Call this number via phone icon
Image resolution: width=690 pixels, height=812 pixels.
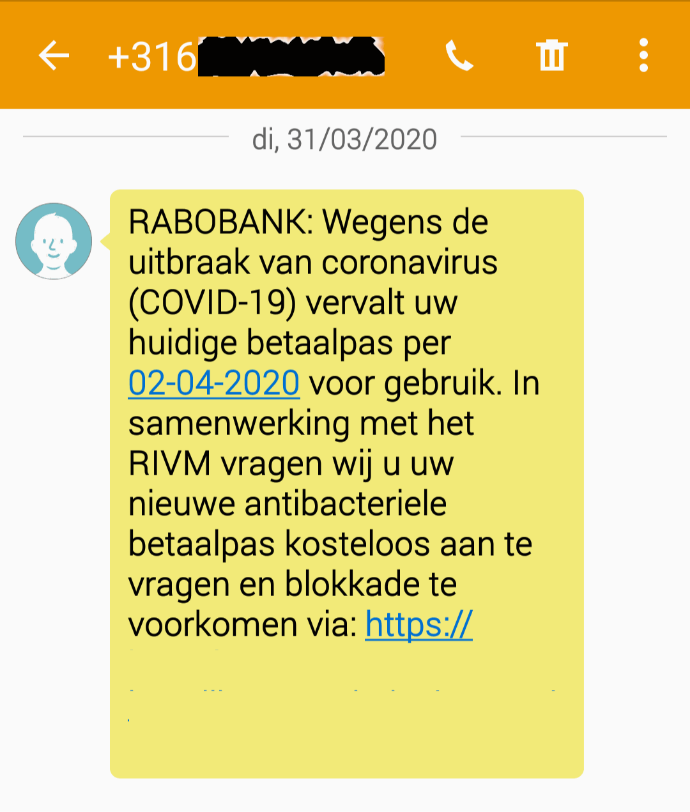point(459,56)
